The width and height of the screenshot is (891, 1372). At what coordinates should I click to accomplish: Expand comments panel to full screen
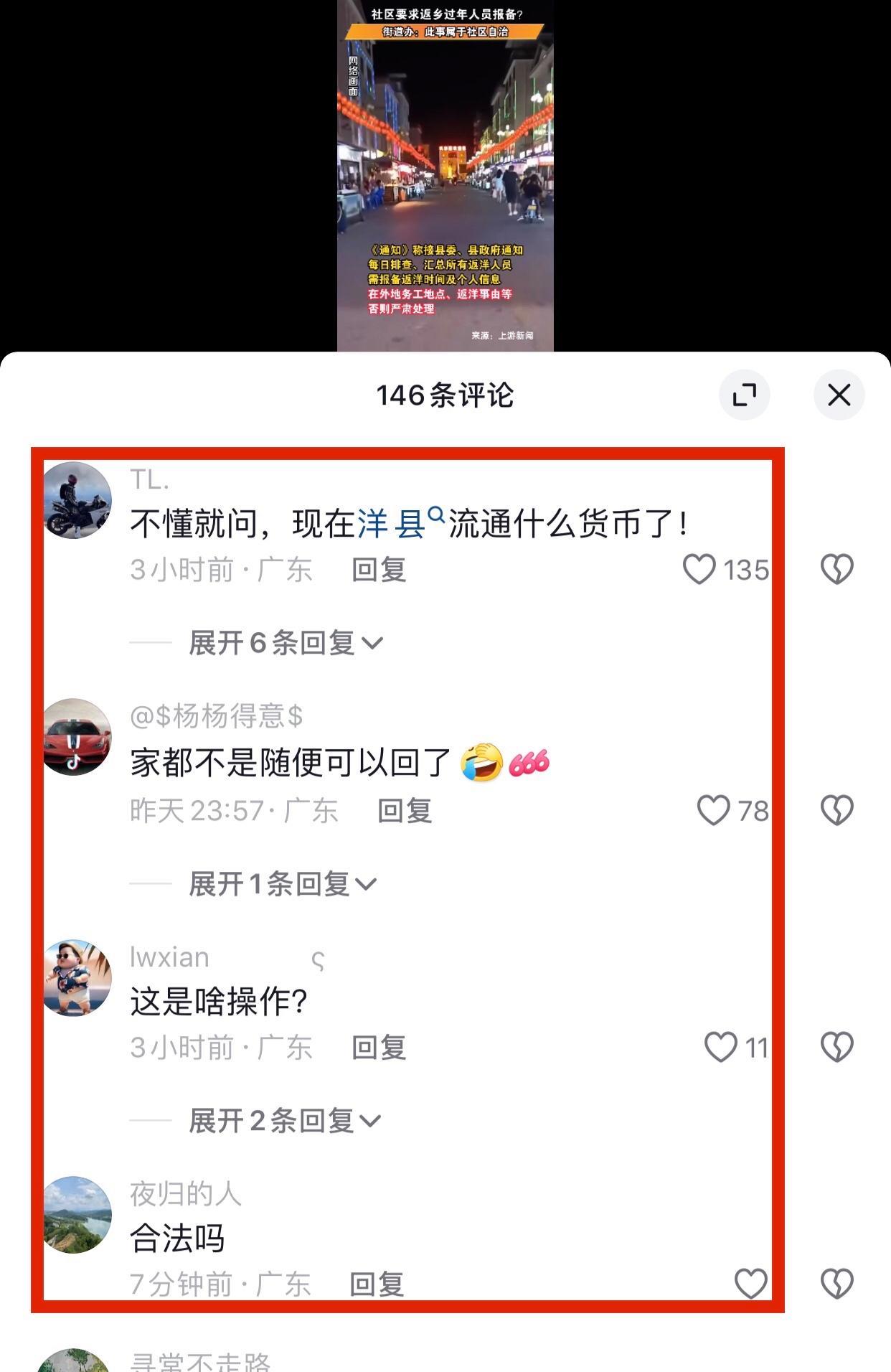[744, 395]
